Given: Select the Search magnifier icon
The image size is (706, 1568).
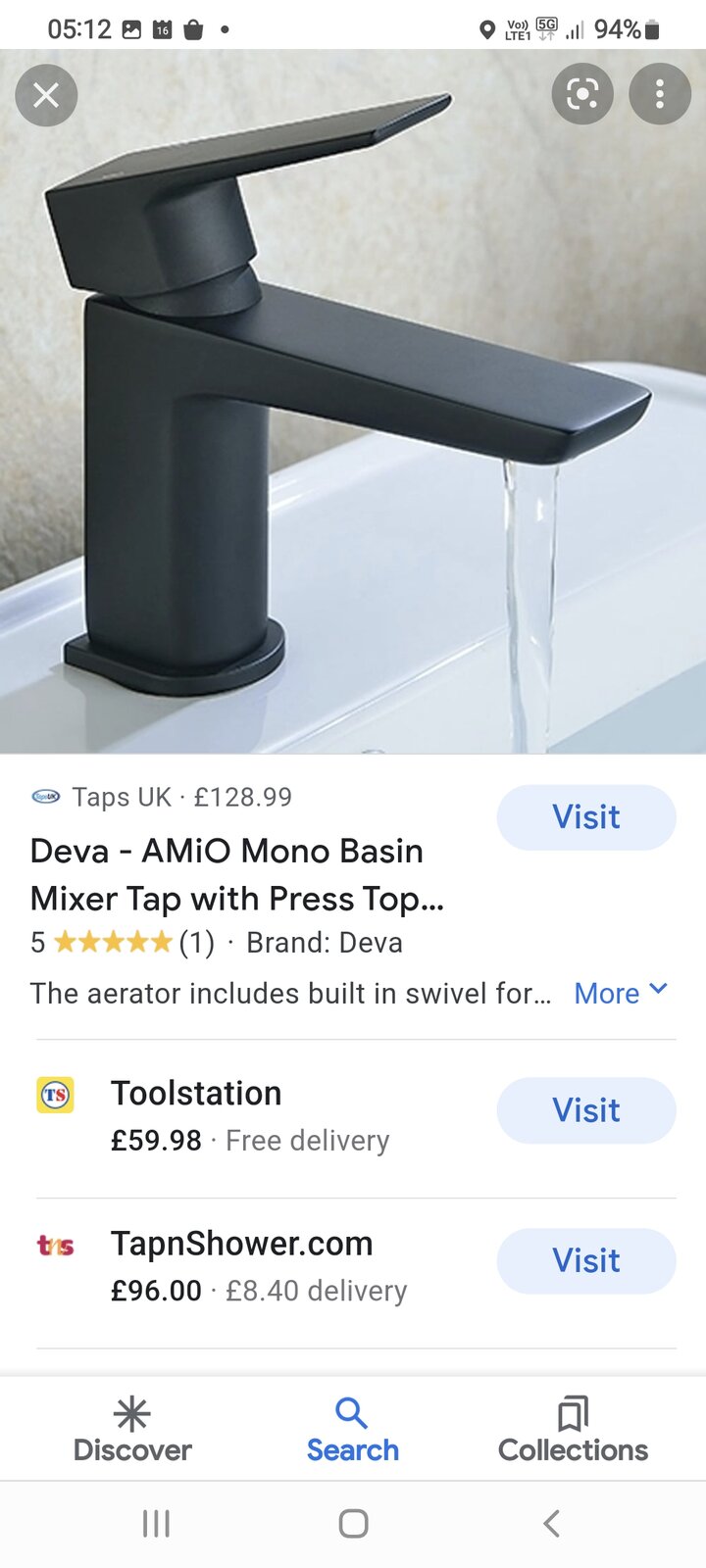Looking at the screenshot, I should point(352,1411).
